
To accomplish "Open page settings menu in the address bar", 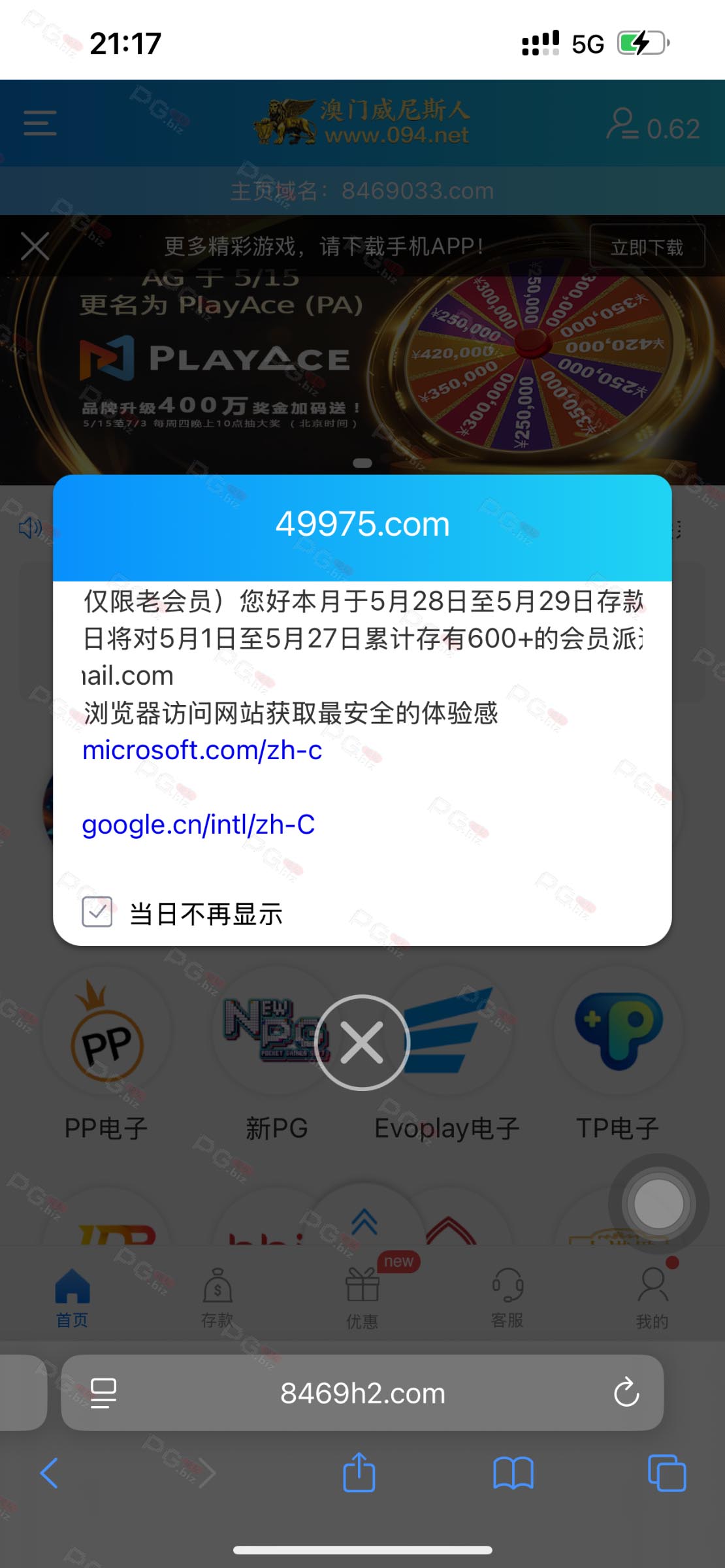I will [103, 1393].
